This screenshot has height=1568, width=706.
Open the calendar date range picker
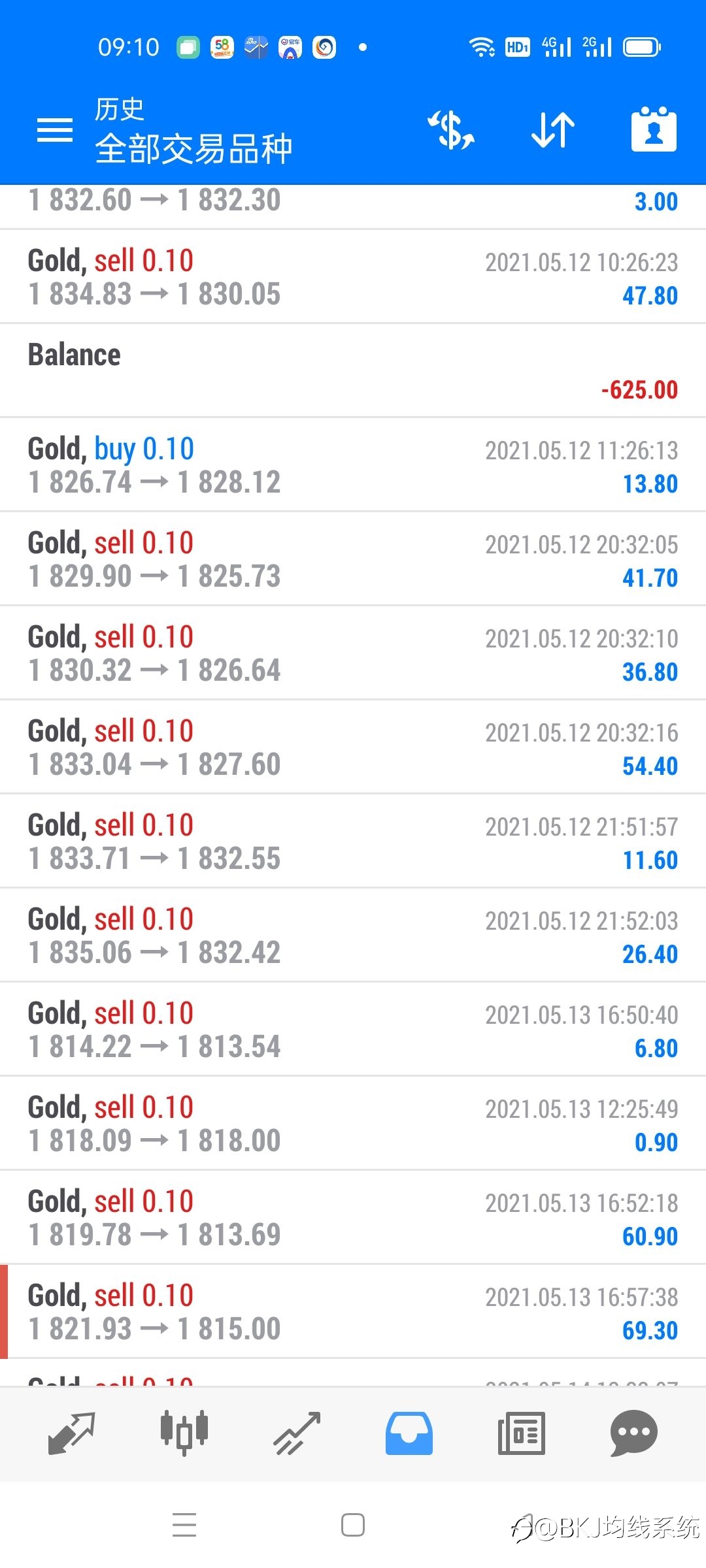coord(654,129)
